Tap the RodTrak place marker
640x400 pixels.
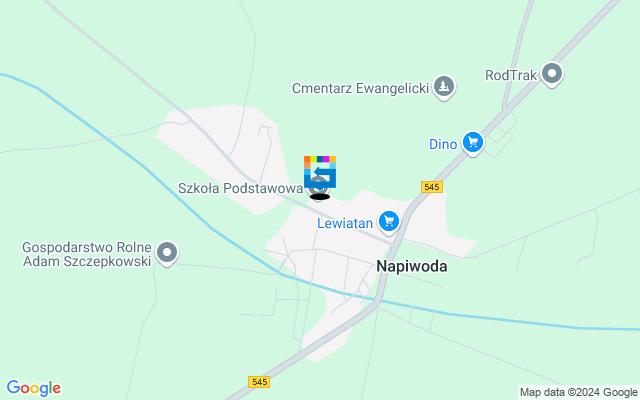click(553, 74)
